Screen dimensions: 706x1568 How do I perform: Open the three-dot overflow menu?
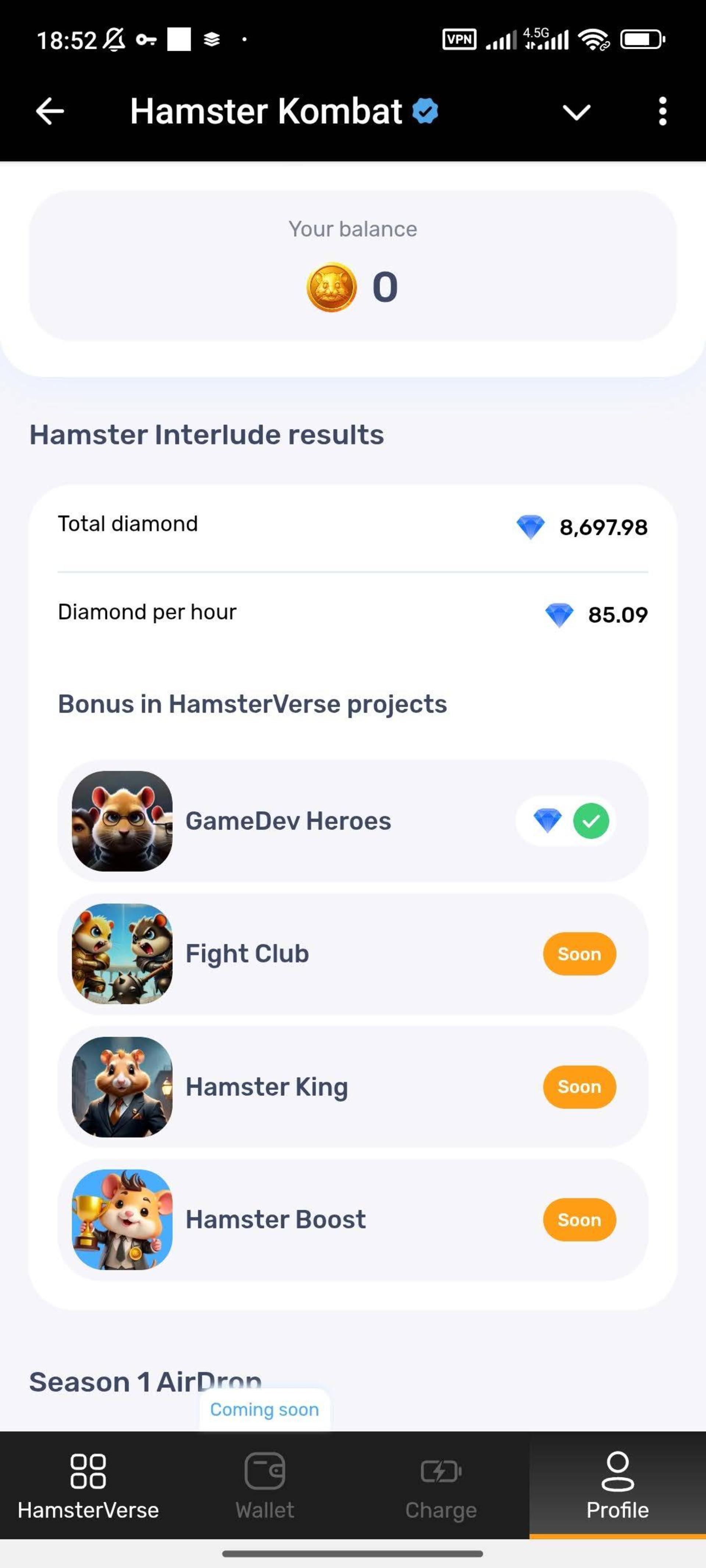(663, 111)
